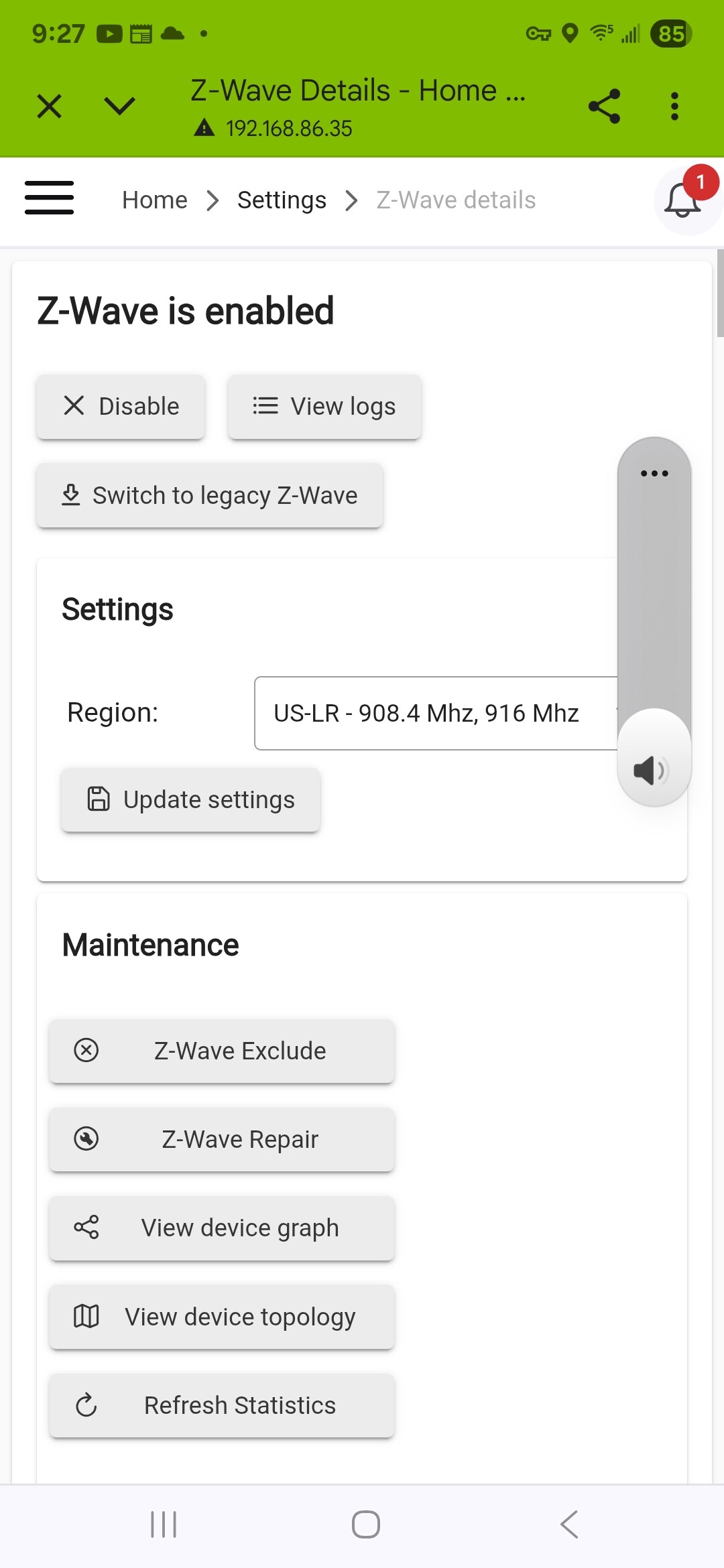Disable Z-Wave
This screenshot has height=1568, width=724.
tap(121, 407)
